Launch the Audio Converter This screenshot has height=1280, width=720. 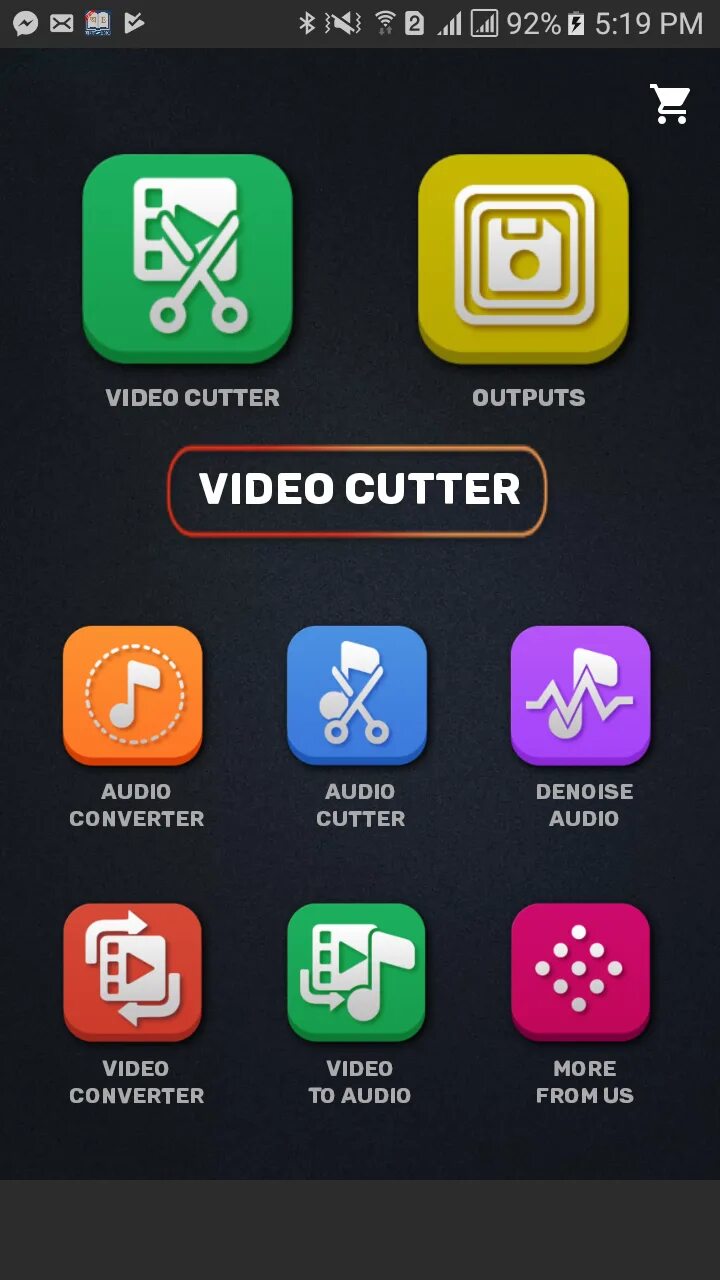pos(133,695)
